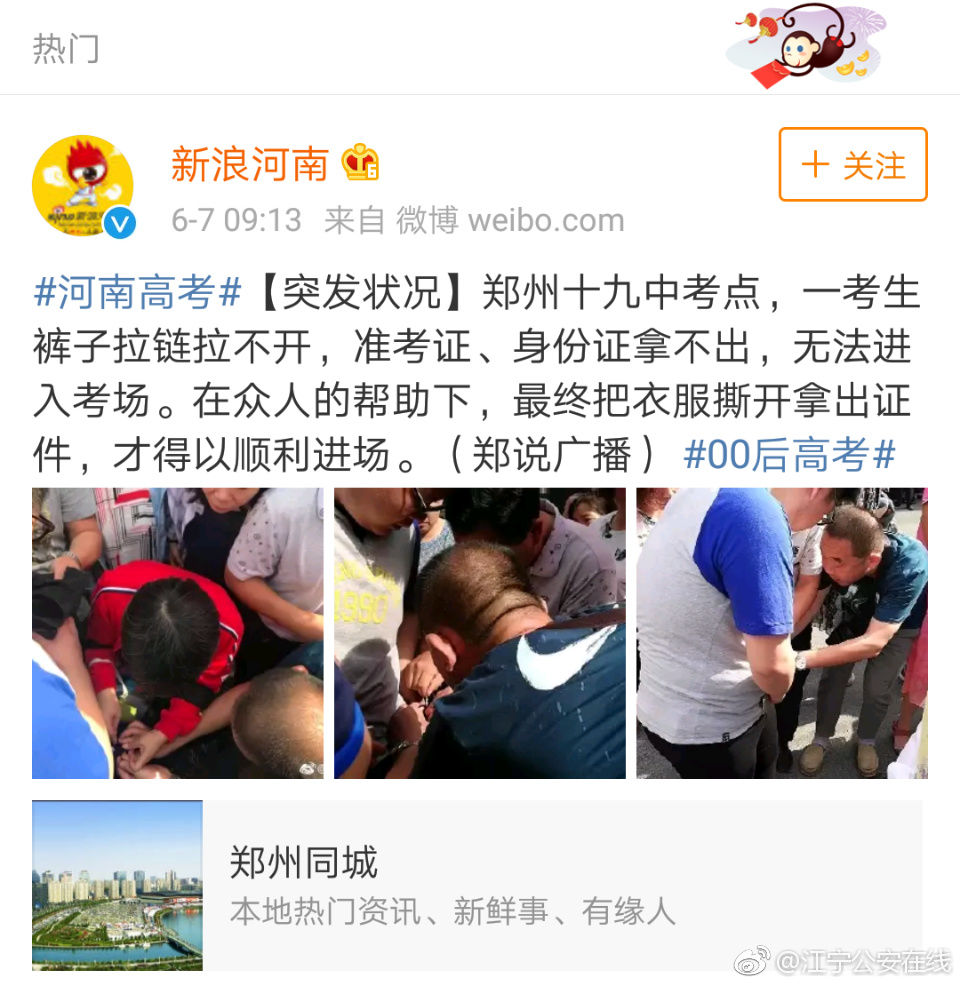View the third photo with the blue-sleeved shirt

click(782, 633)
